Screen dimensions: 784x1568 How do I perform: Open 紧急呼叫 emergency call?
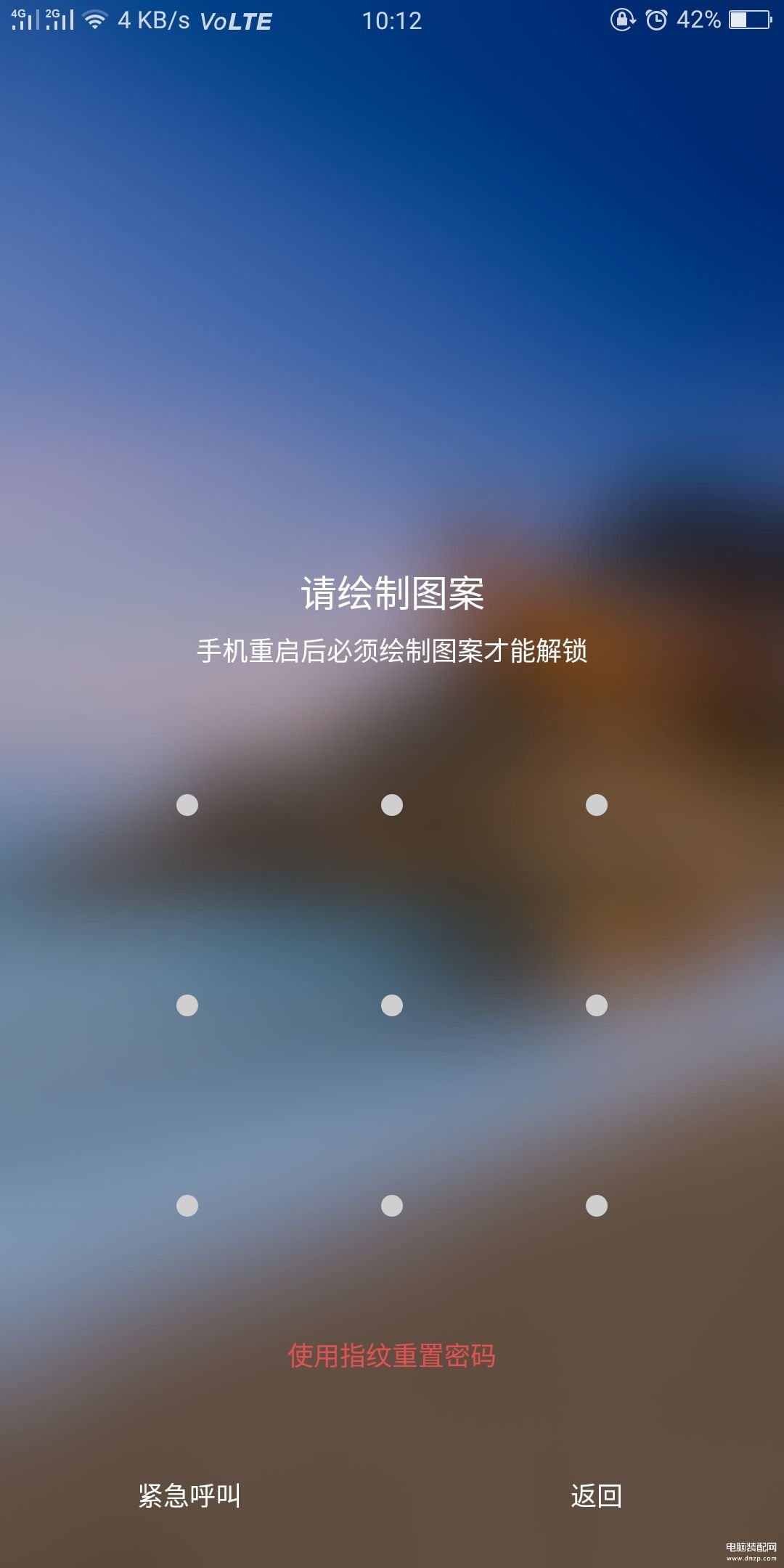tap(189, 1495)
